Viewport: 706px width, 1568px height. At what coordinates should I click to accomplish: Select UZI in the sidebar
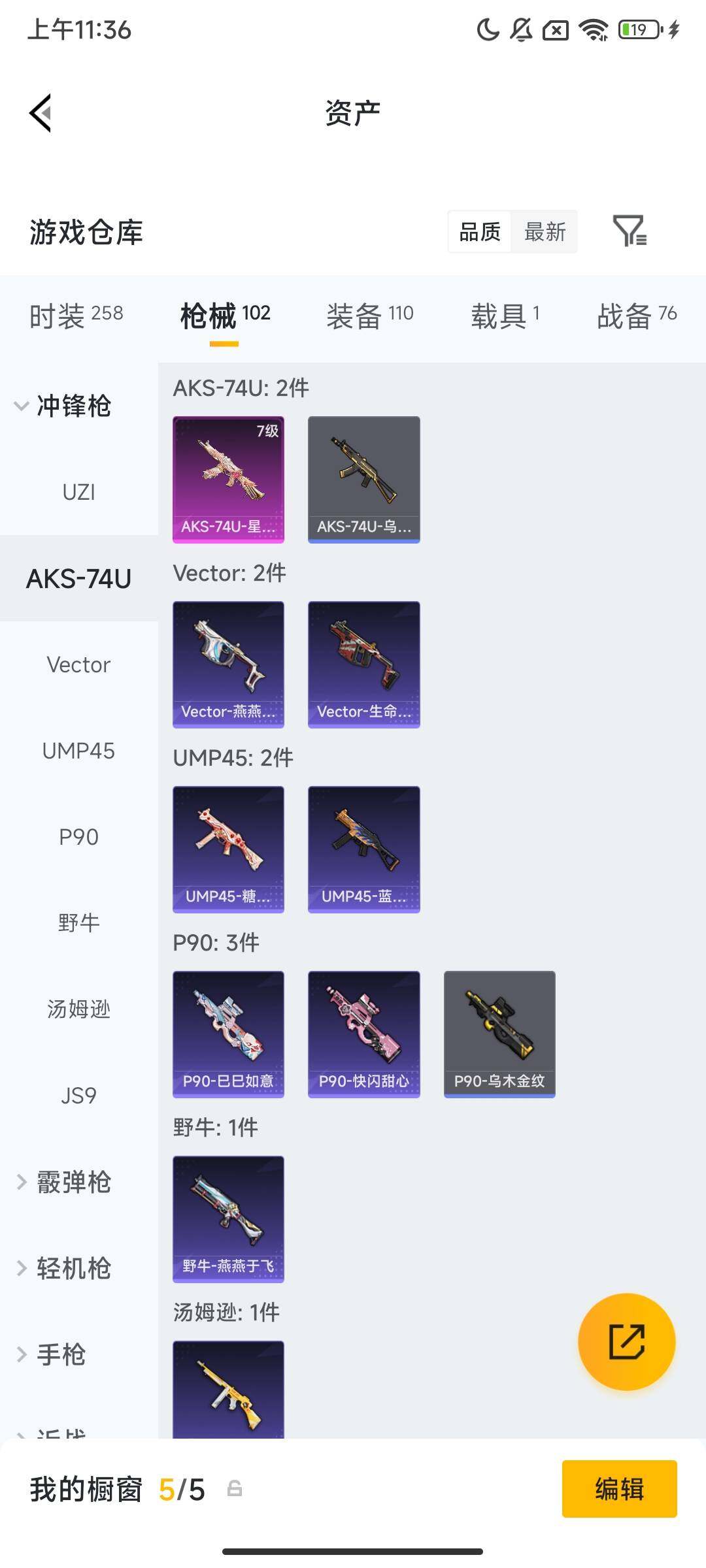tap(78, 492)
